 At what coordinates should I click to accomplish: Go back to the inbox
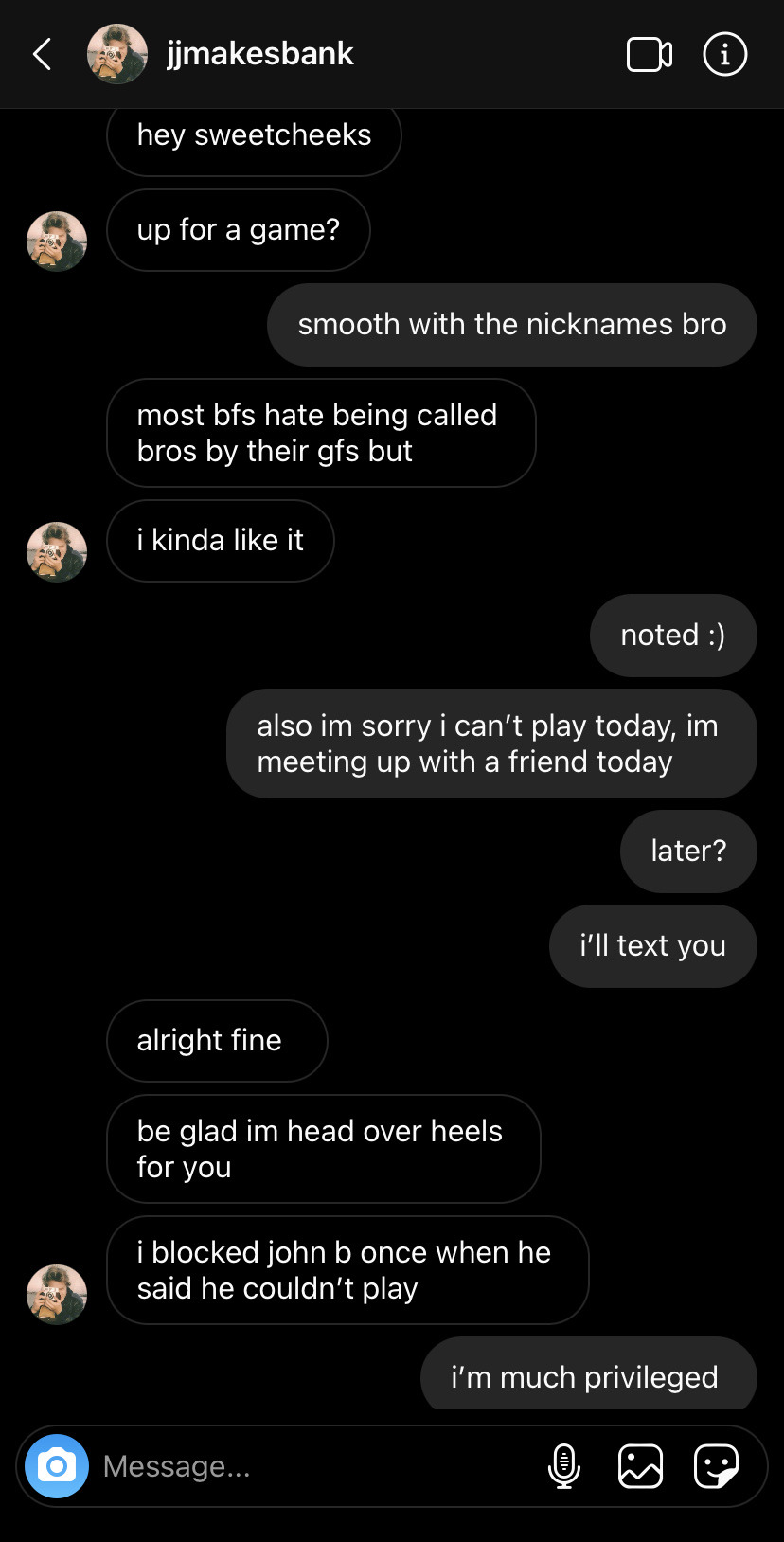pos(43,54)
